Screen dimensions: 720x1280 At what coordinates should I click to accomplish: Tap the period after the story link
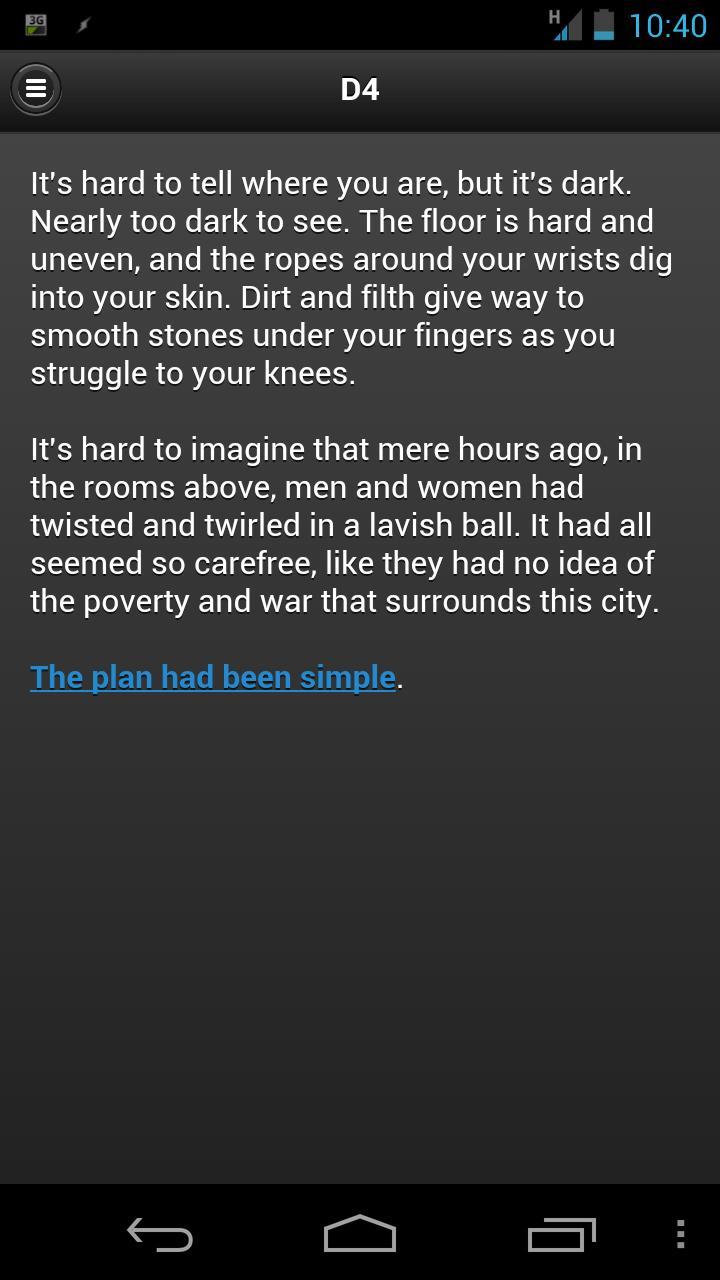399,678
